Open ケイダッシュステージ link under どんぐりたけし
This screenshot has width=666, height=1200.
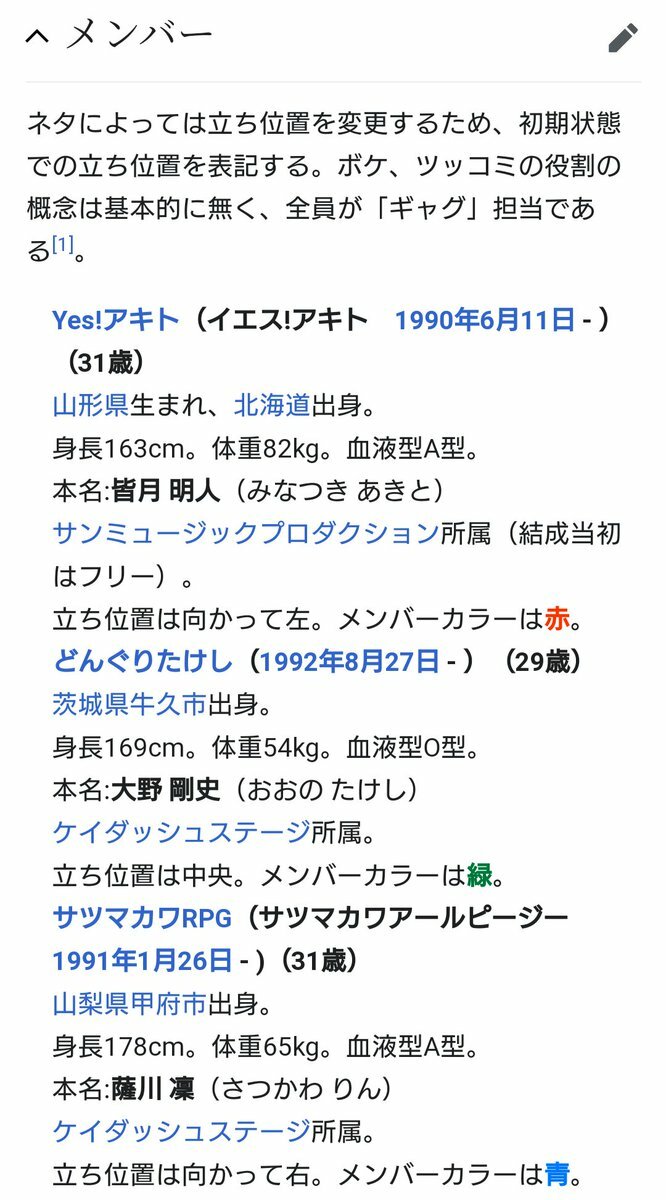[x=181, y=832]
